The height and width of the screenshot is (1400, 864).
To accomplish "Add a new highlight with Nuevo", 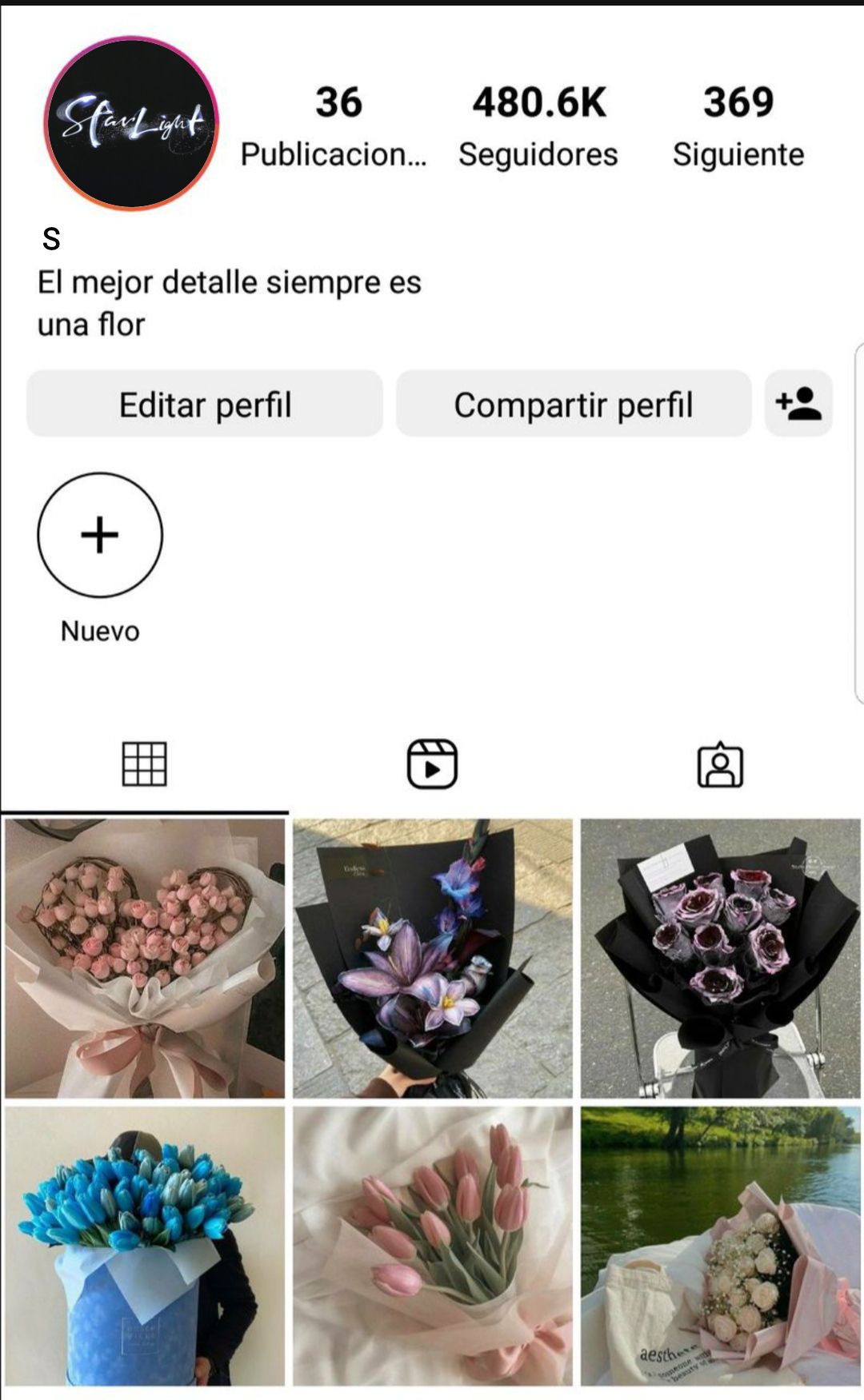I will [x=100, y=535].
